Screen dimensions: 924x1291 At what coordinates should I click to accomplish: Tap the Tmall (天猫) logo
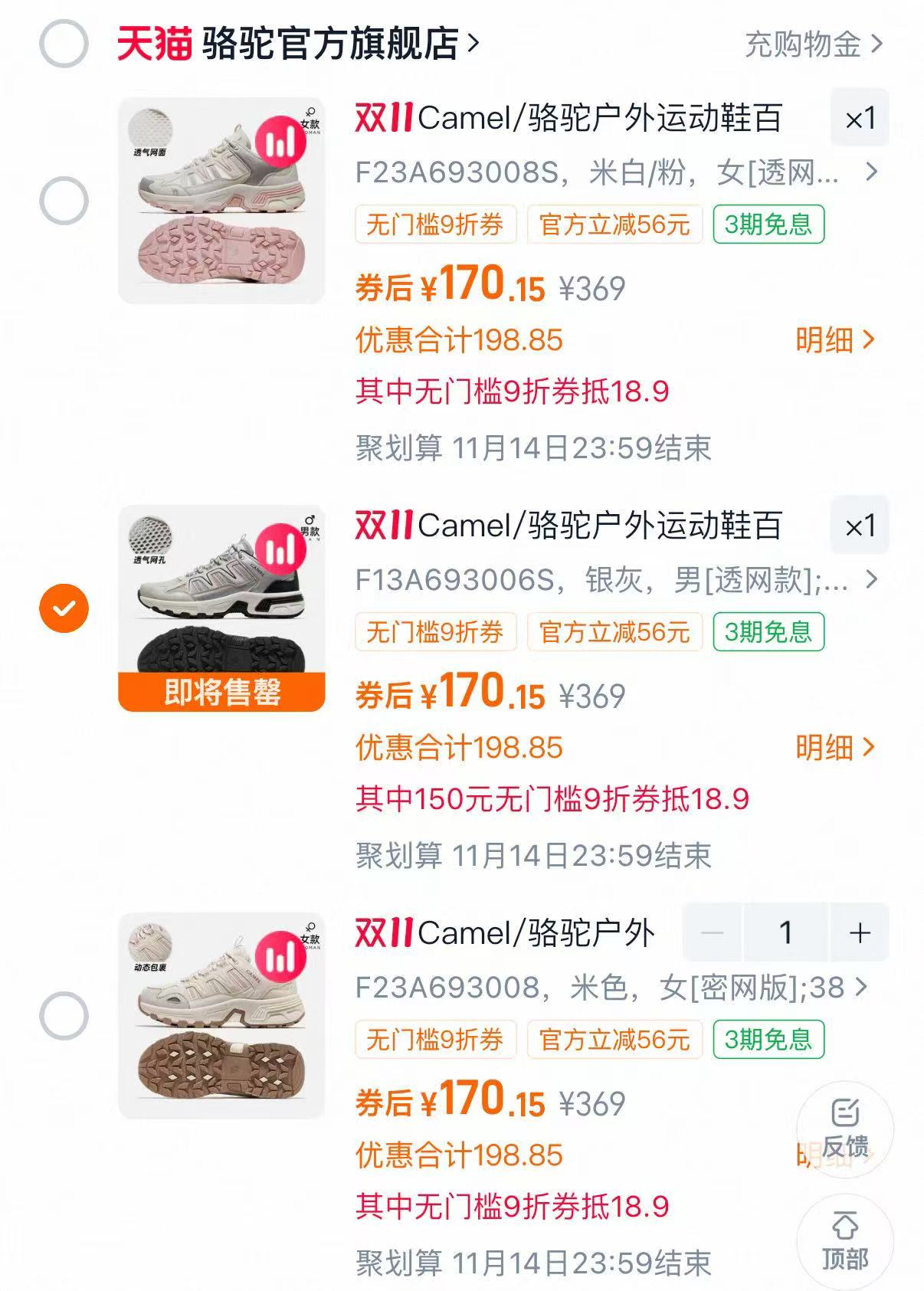[153, 42]
